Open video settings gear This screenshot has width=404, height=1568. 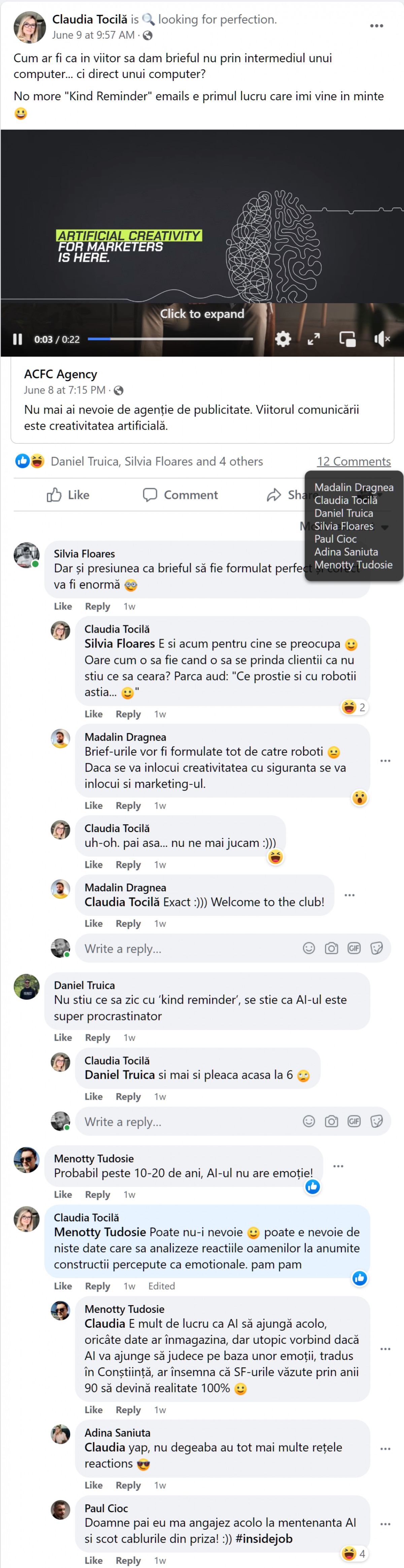(283, 339)
